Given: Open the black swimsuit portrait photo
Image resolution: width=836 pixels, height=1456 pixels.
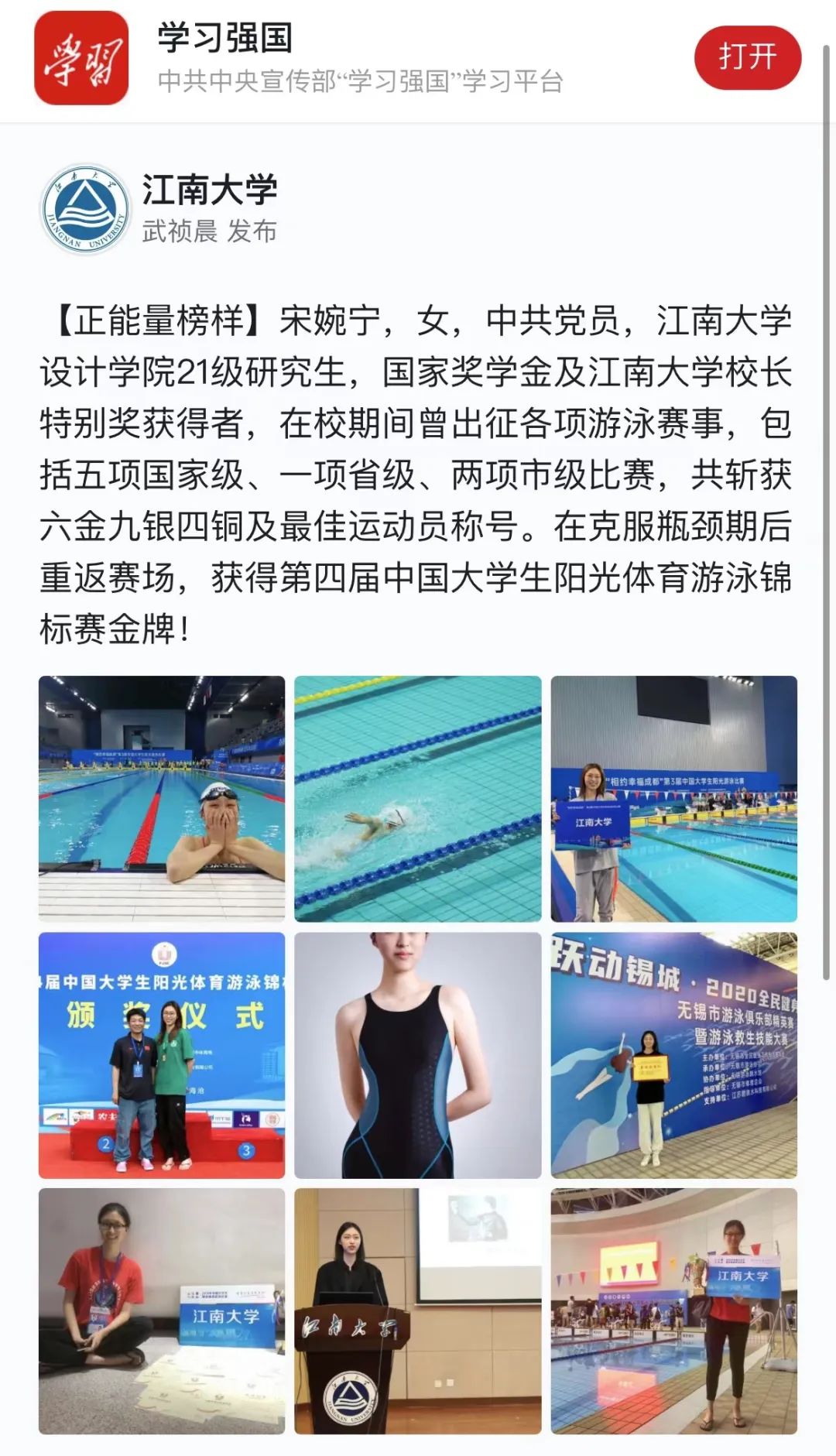Looking at the screenshot, I should [x=417, y=1054].
